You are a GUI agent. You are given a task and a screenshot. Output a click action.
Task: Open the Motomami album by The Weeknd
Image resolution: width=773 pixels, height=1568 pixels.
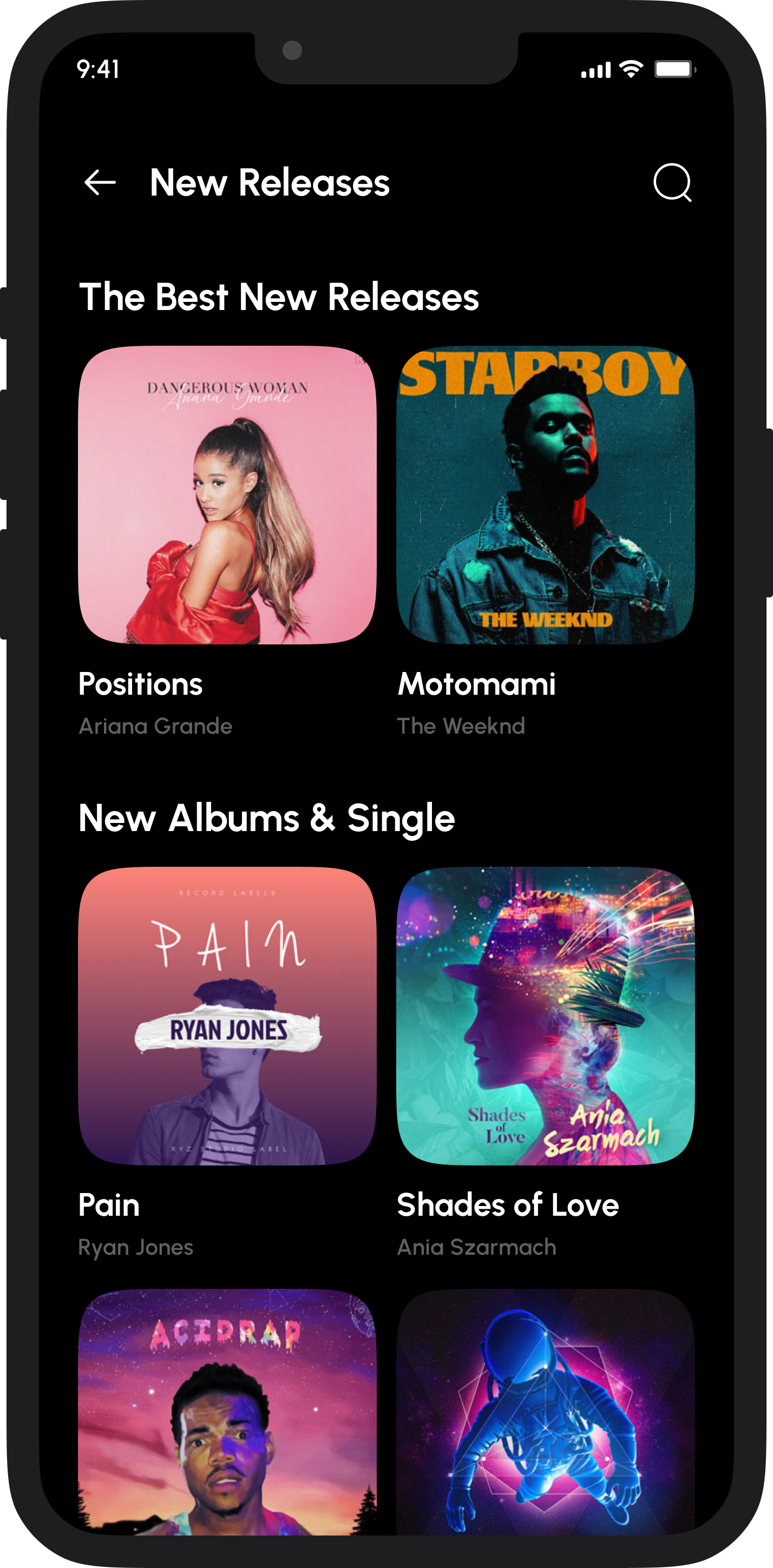(x=545, y=495)
